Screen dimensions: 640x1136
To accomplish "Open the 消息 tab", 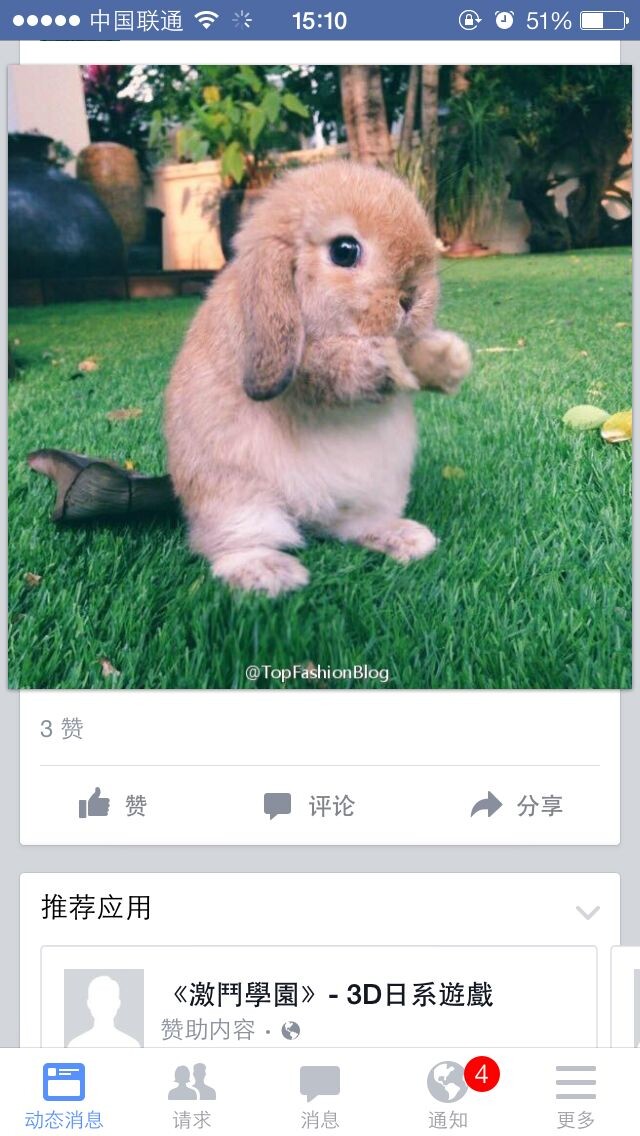I will (x=320, y=1095).
